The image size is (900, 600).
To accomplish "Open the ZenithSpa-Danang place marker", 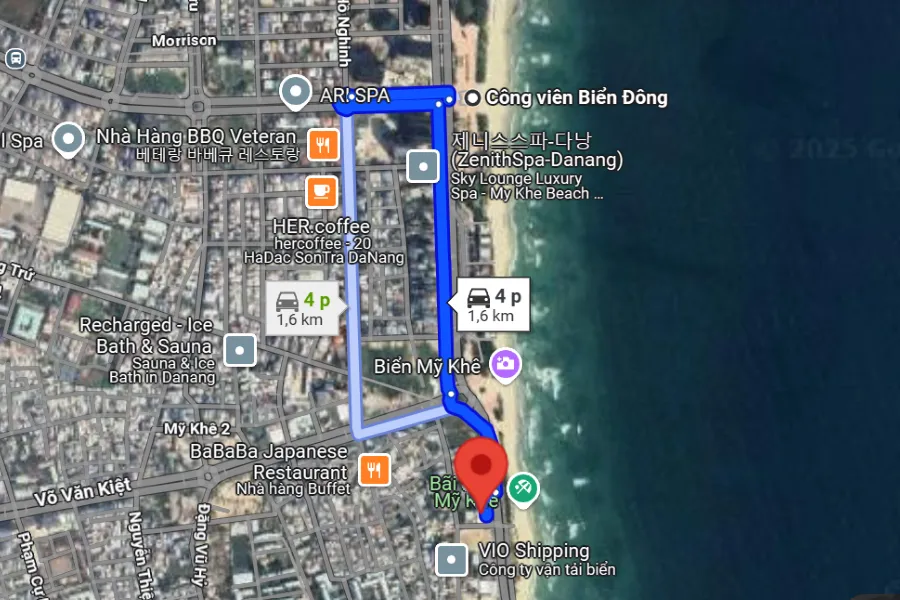I will click(425, 166).
